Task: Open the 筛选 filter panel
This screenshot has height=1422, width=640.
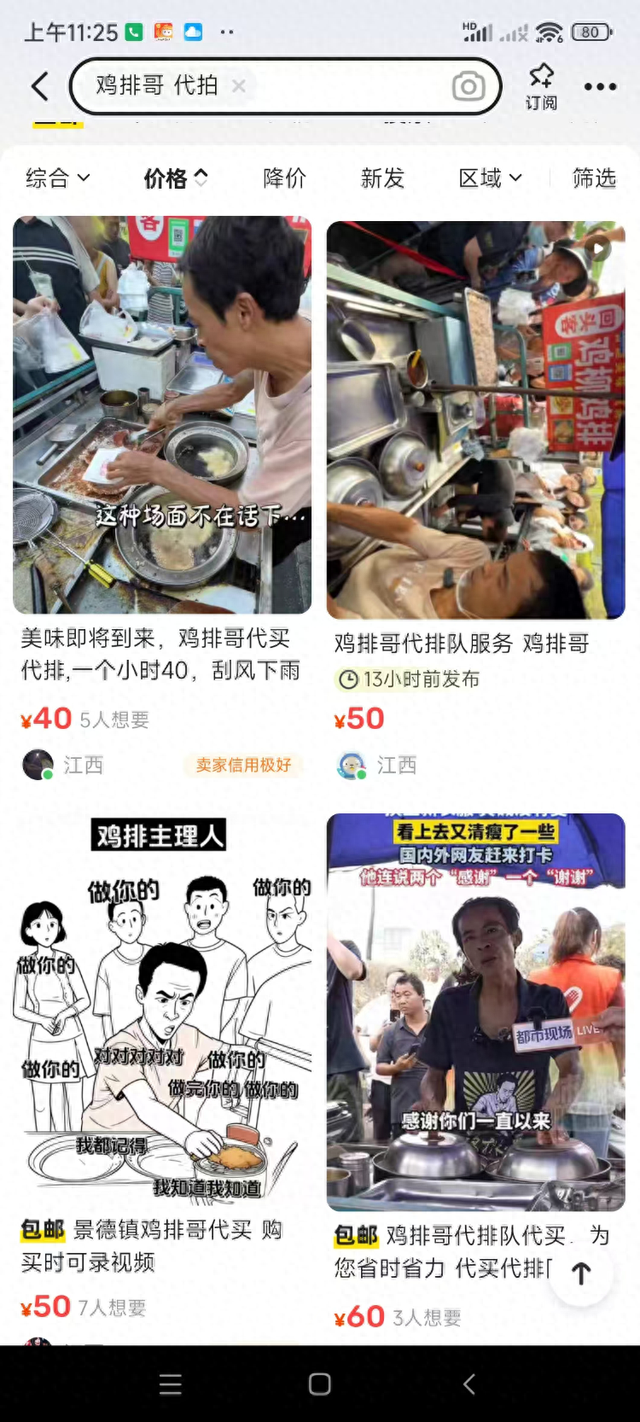Action: coord(594,178)
